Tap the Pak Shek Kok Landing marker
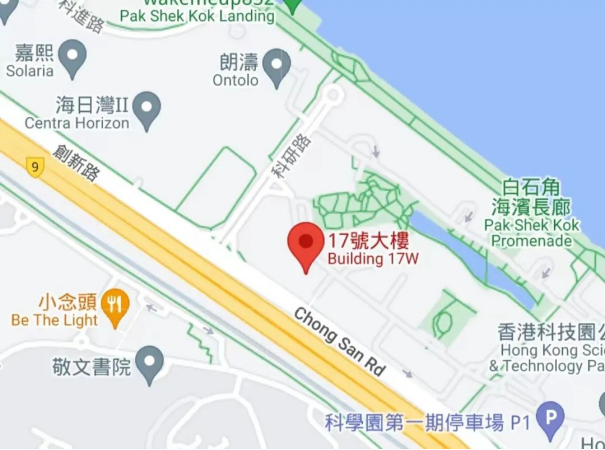 tap(293, 5)
